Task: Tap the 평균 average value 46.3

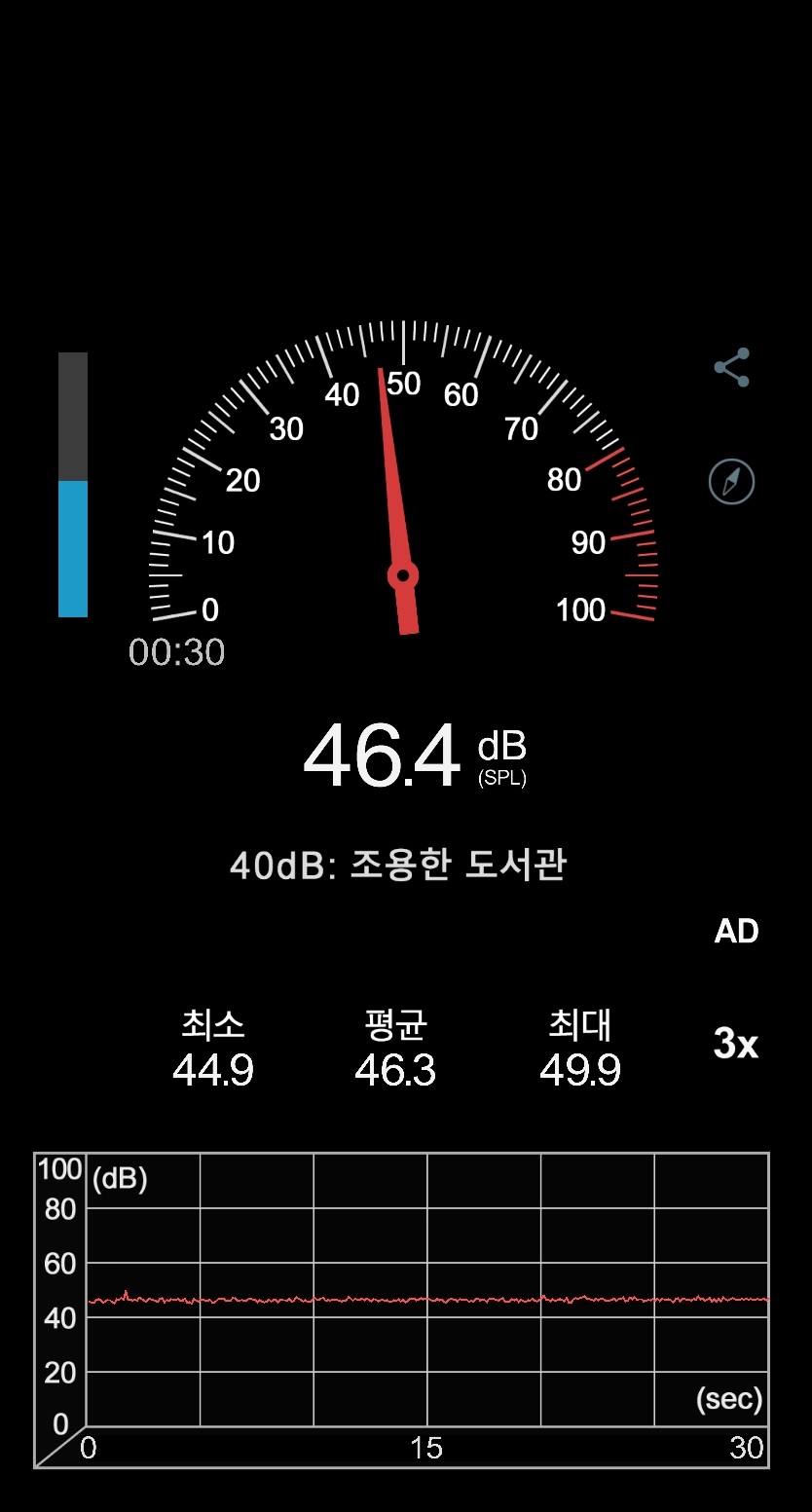Action: (394, 1071)
